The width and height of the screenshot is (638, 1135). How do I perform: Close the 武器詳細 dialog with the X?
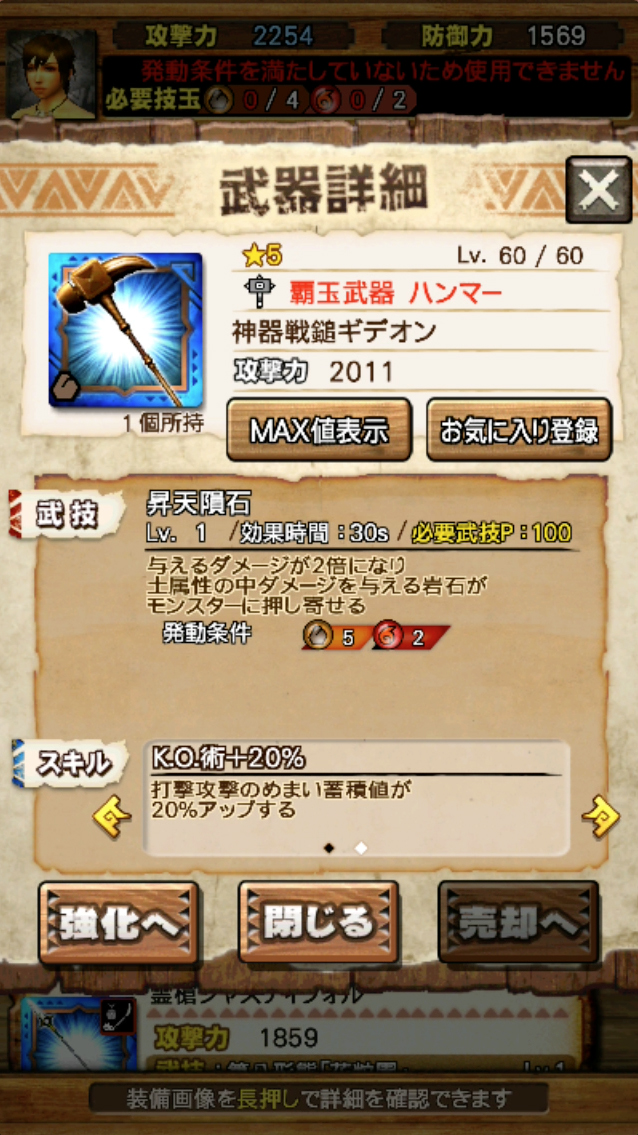[x=598, y=190]
